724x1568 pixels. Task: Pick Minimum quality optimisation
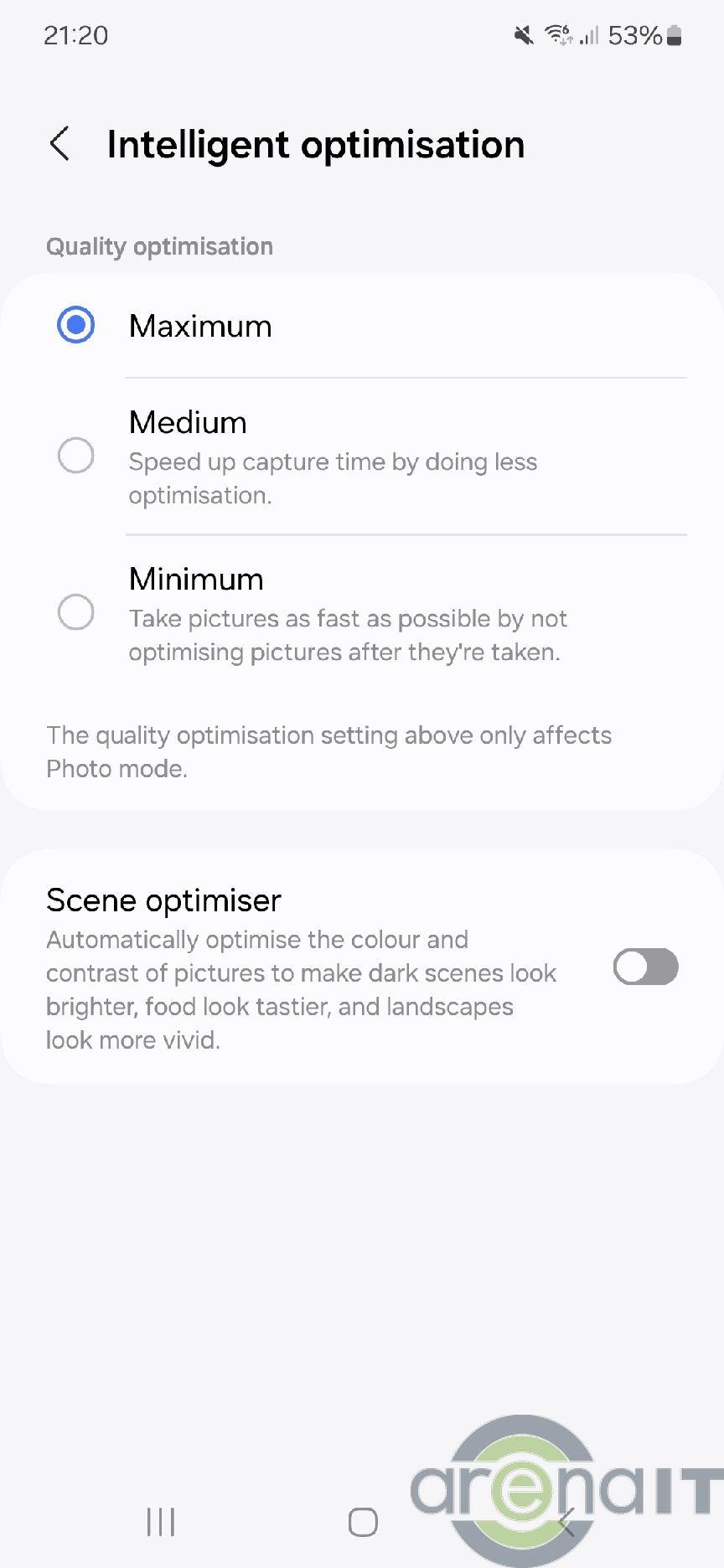click(75, 612)
